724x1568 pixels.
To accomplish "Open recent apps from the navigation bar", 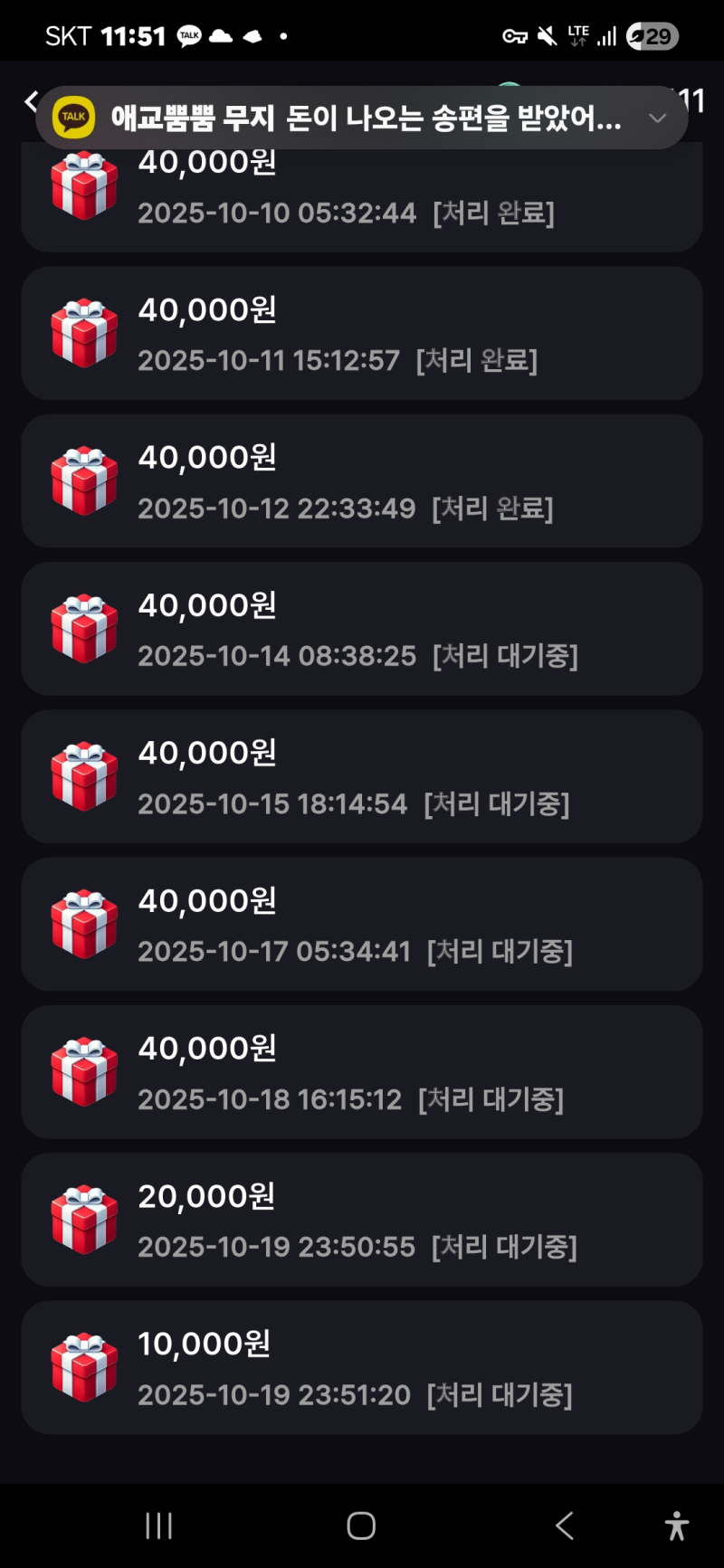I will click(158, 1526).
